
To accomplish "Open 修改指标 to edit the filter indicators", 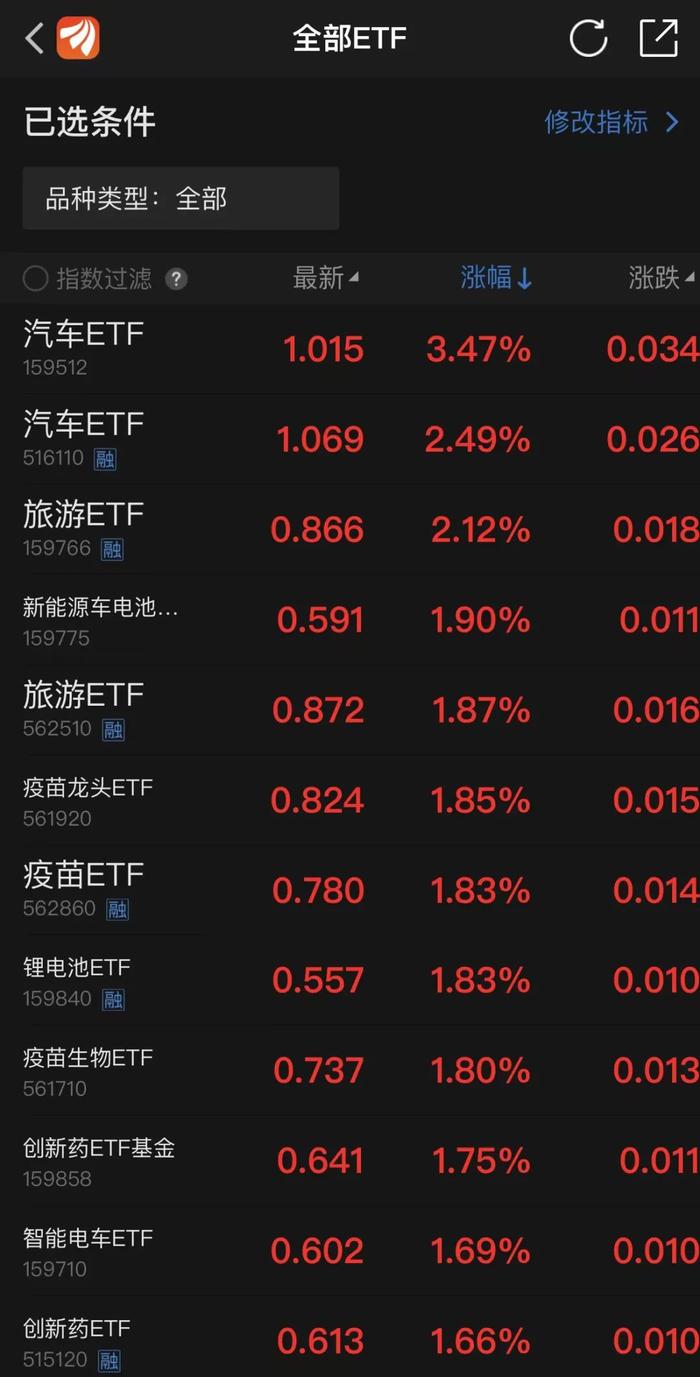I will point(612,122).
